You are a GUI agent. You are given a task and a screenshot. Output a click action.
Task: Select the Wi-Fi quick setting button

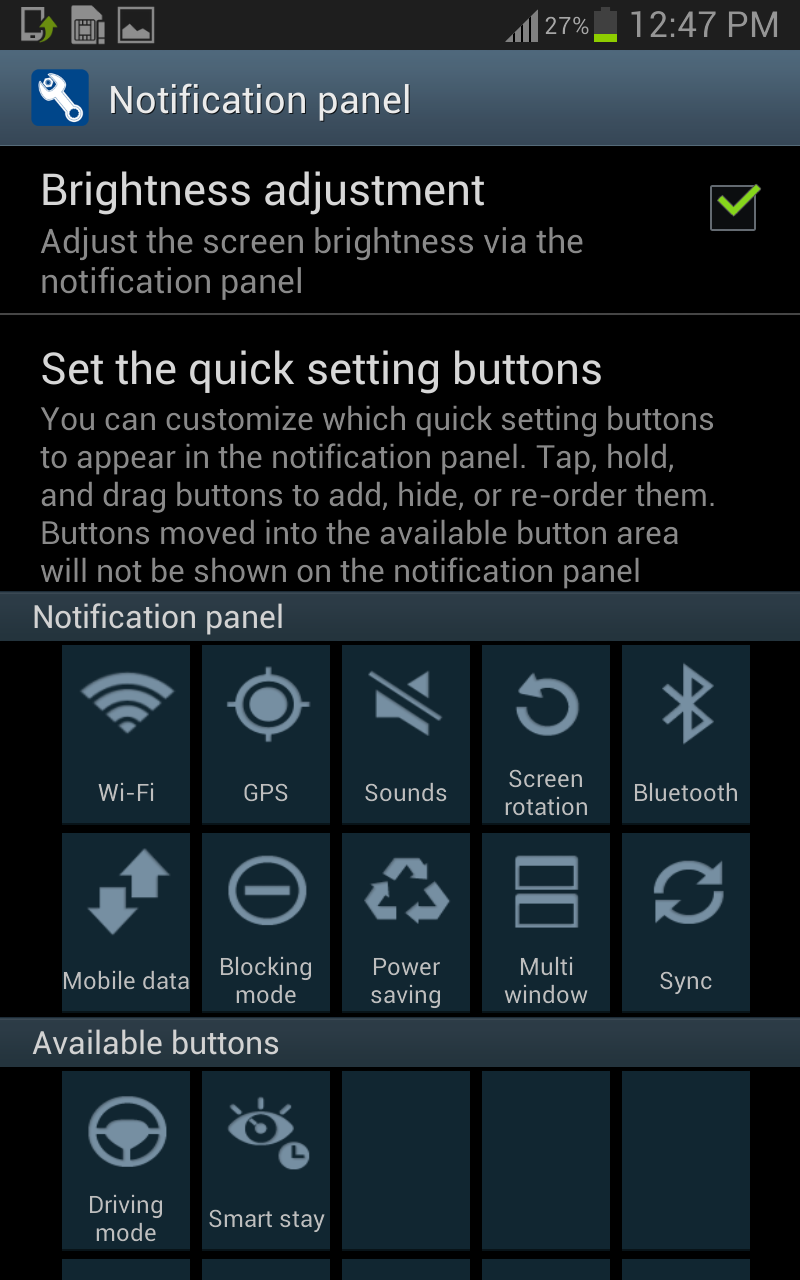point(126,734)
